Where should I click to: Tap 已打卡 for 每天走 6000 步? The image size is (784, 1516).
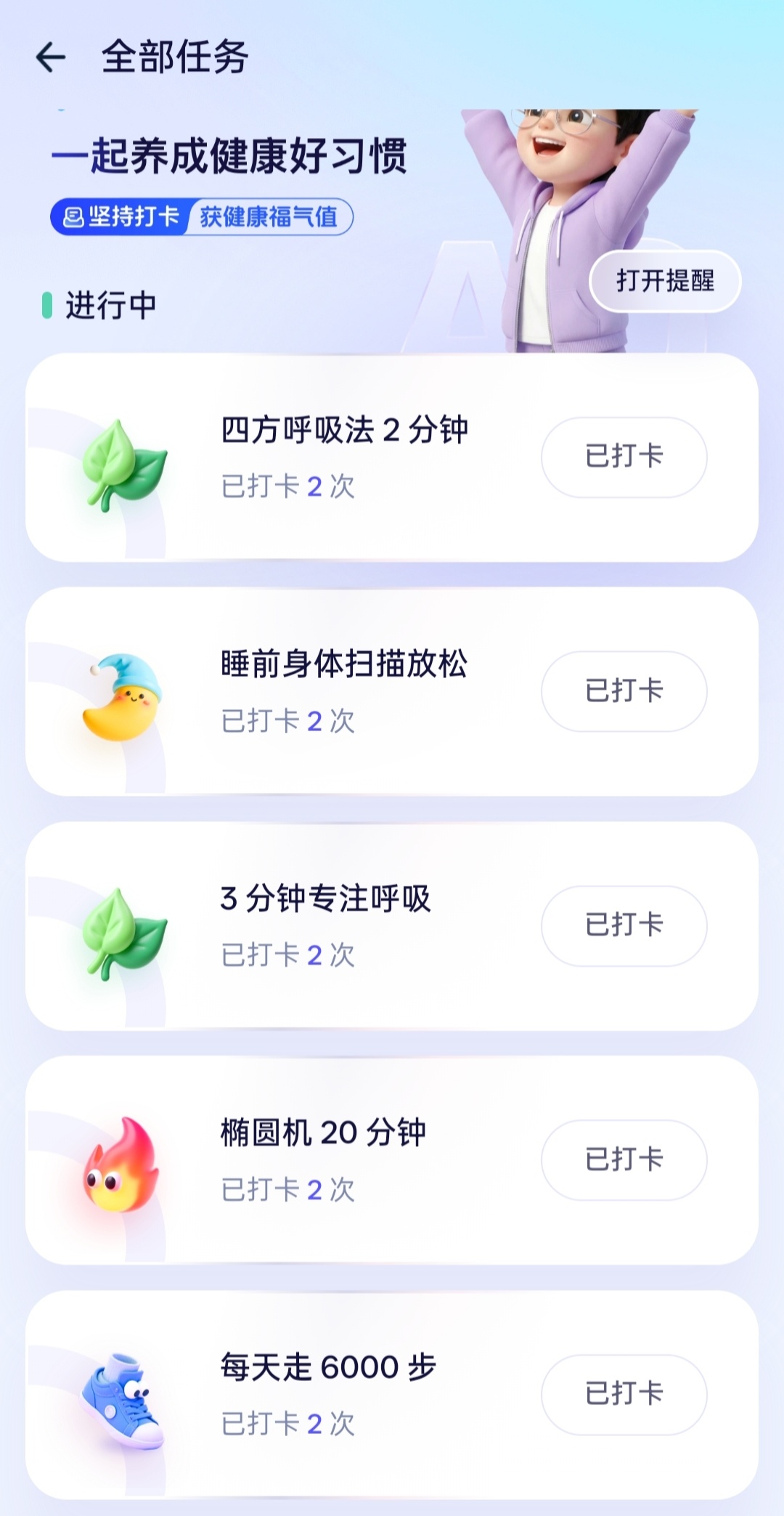pyautogui.click(x=624, y=1394)
